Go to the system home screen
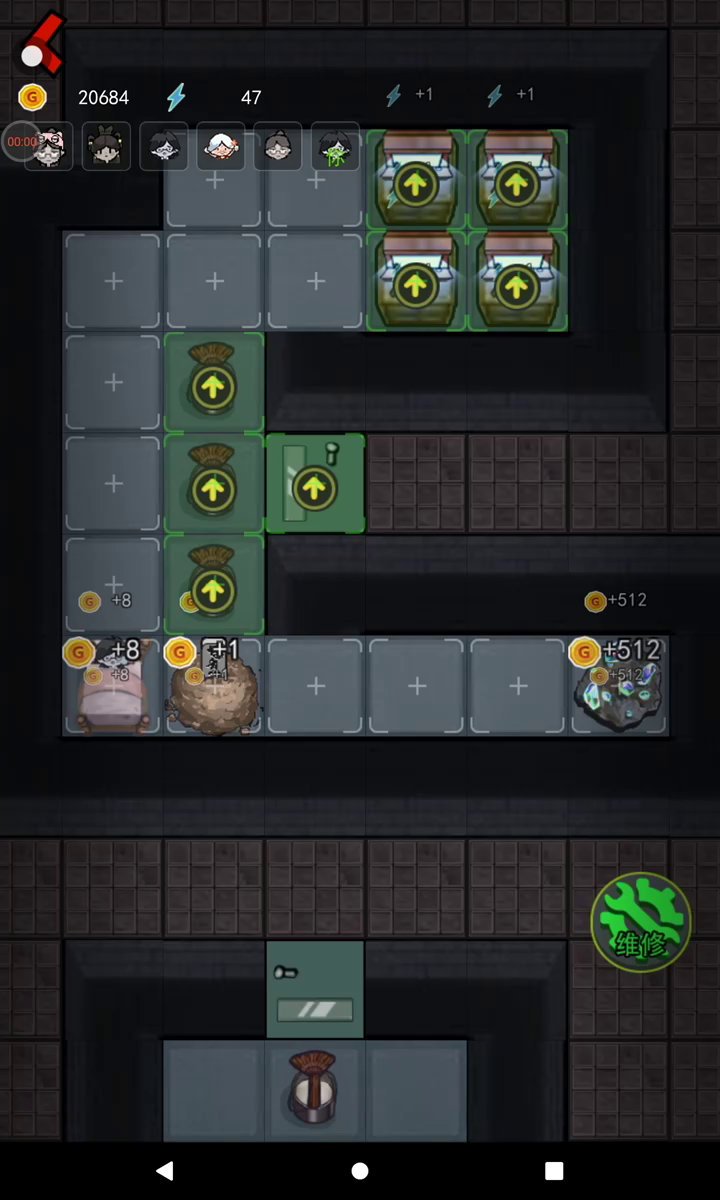The height and width of the screenshot is (1200, 720). (x=360, y=1170)
